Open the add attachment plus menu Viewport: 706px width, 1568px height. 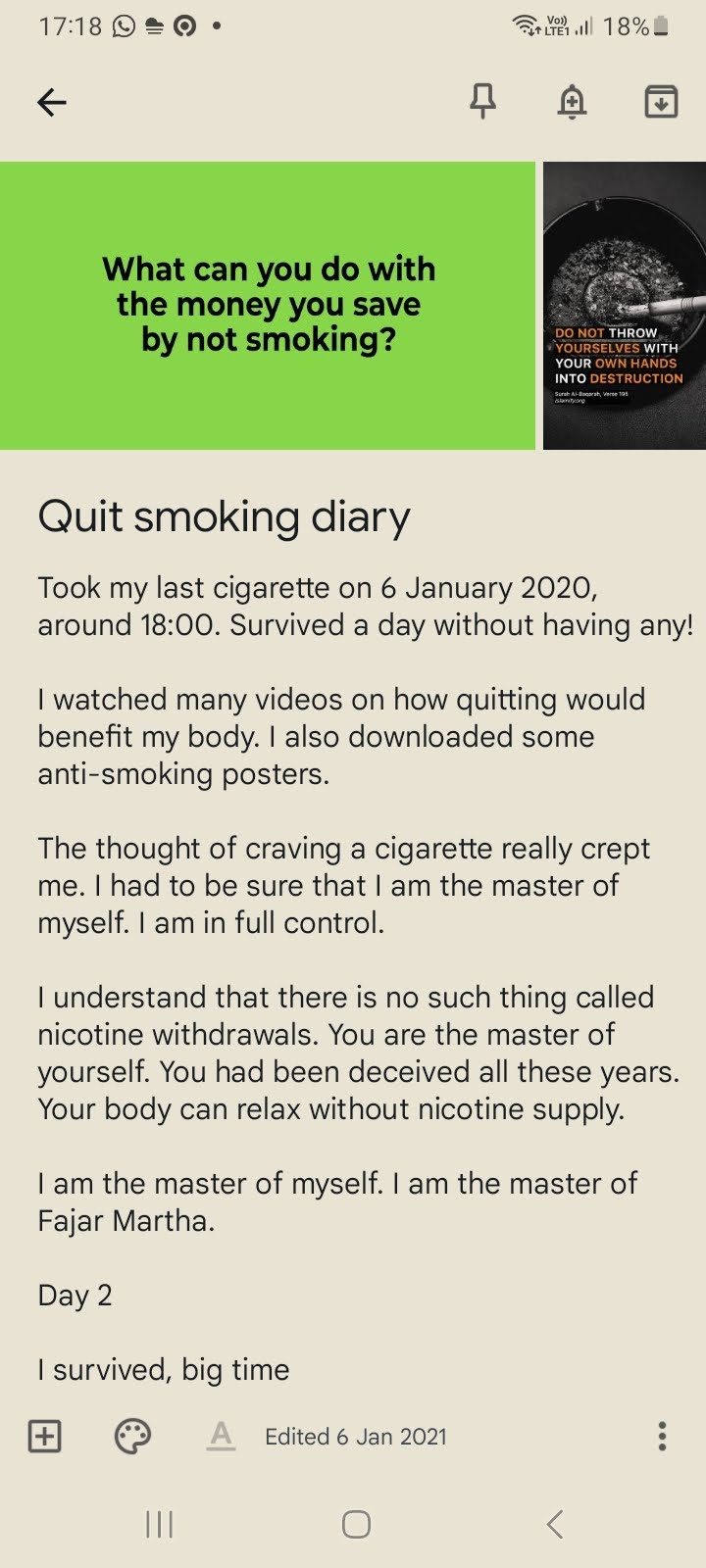[x=45, y=1437]
